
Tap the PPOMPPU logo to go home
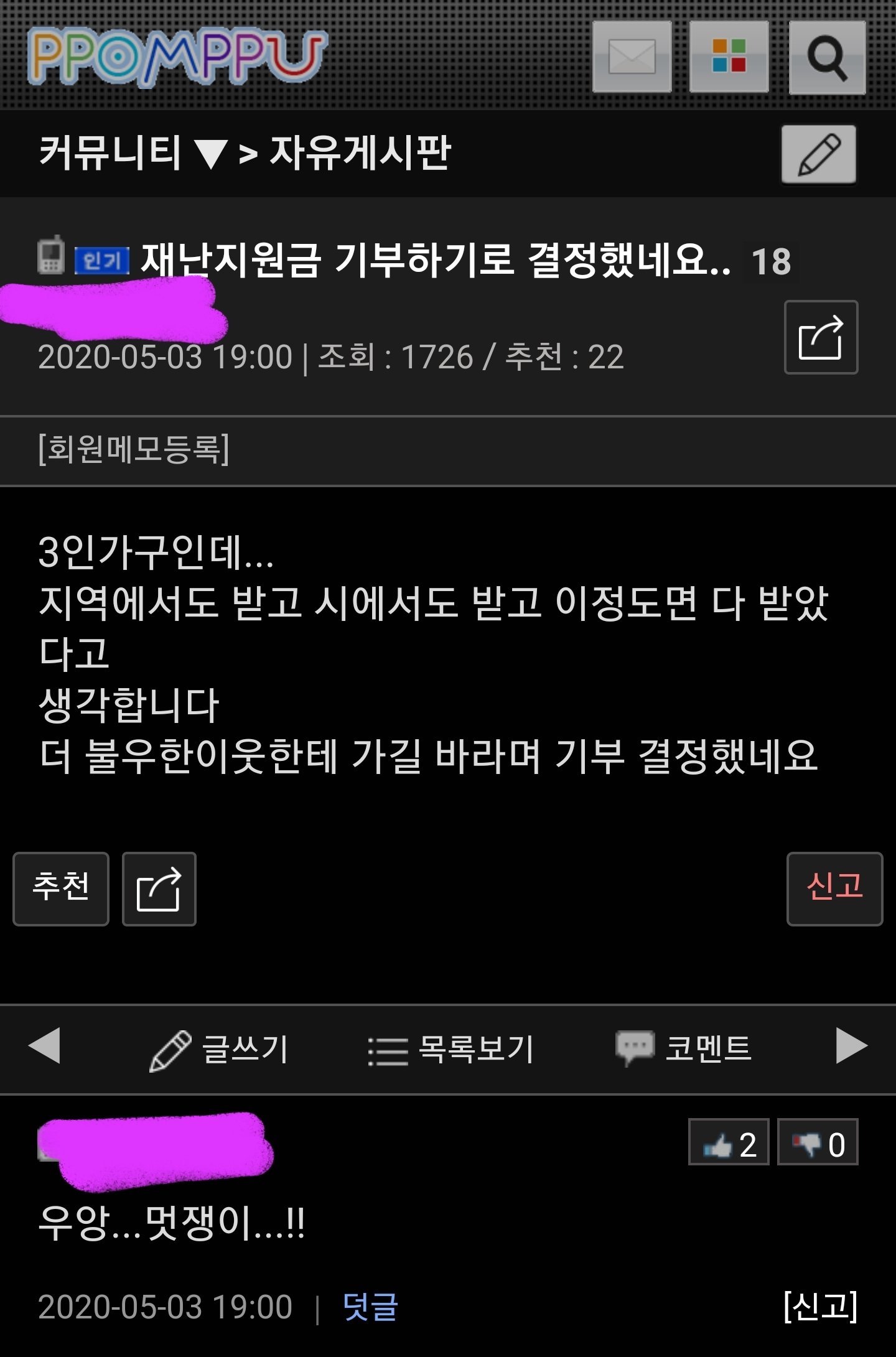[x=177, y=57]
